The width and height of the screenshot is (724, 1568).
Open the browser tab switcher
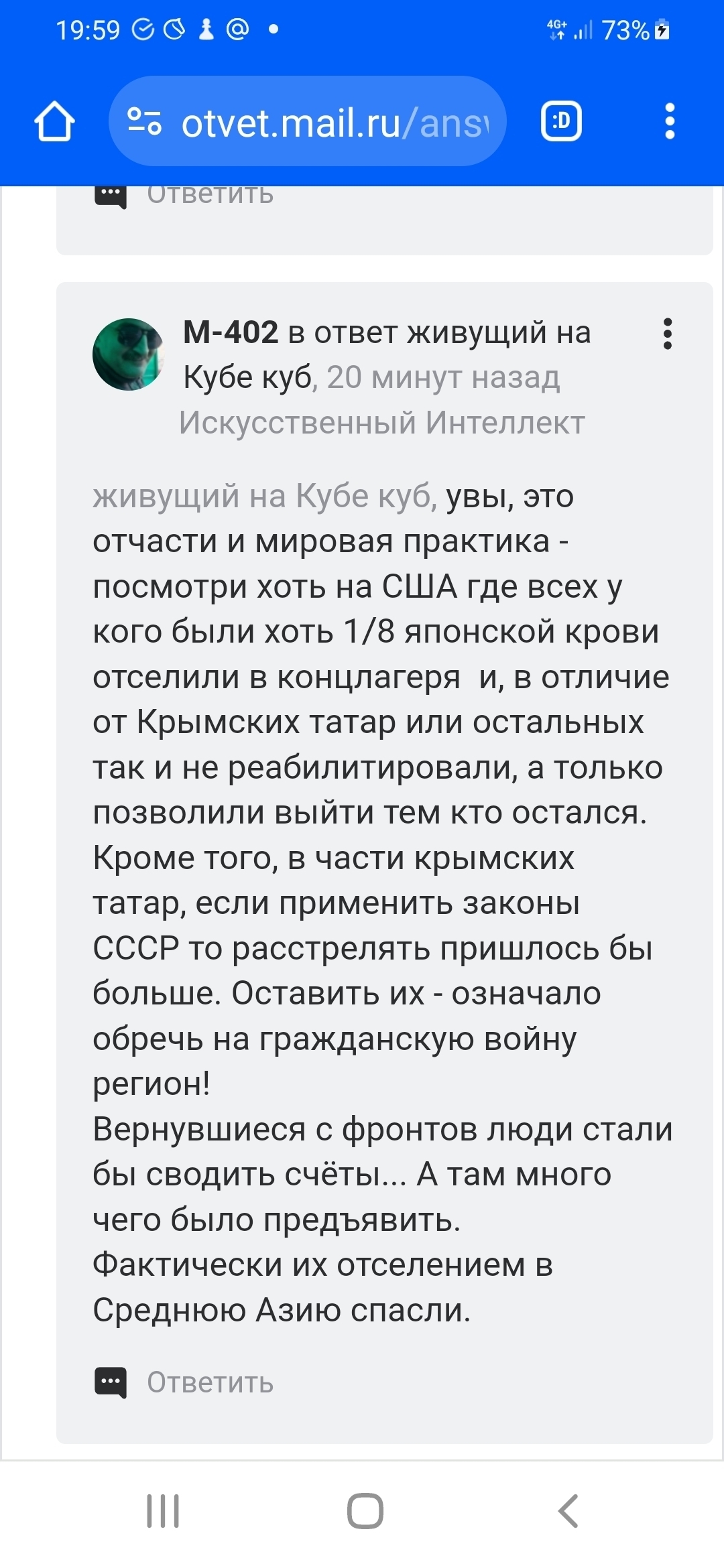click(x=561, y=122)
